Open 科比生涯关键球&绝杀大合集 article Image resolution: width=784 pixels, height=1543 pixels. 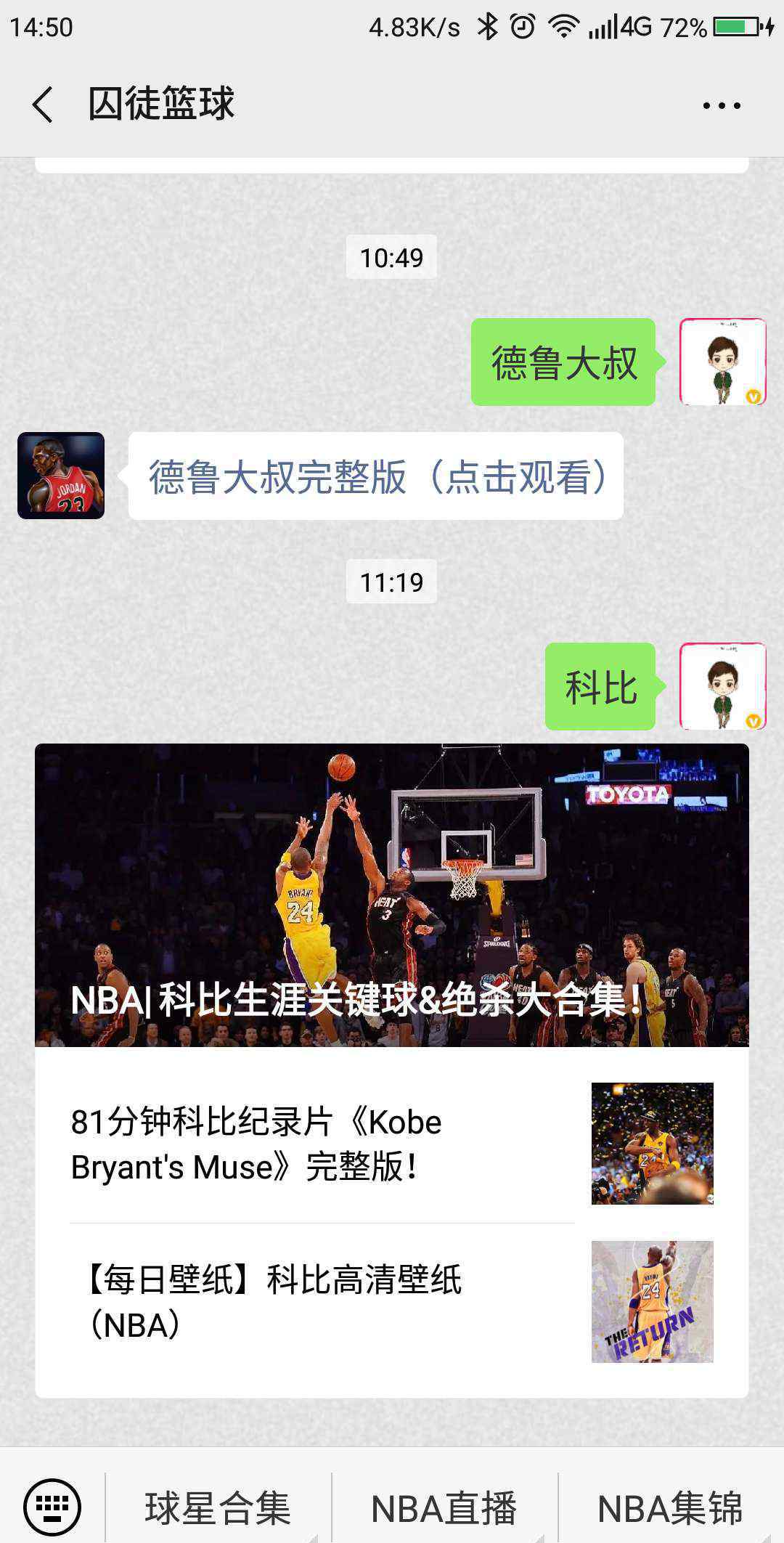(392, 895)
